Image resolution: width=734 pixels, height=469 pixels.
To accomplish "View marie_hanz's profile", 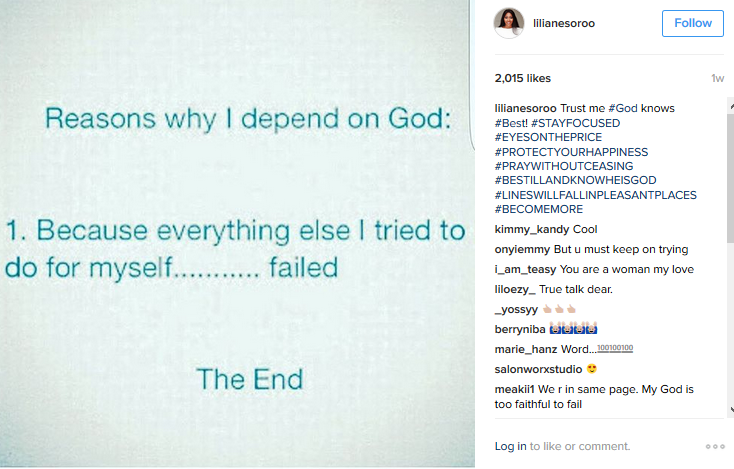I will (525, 349).
